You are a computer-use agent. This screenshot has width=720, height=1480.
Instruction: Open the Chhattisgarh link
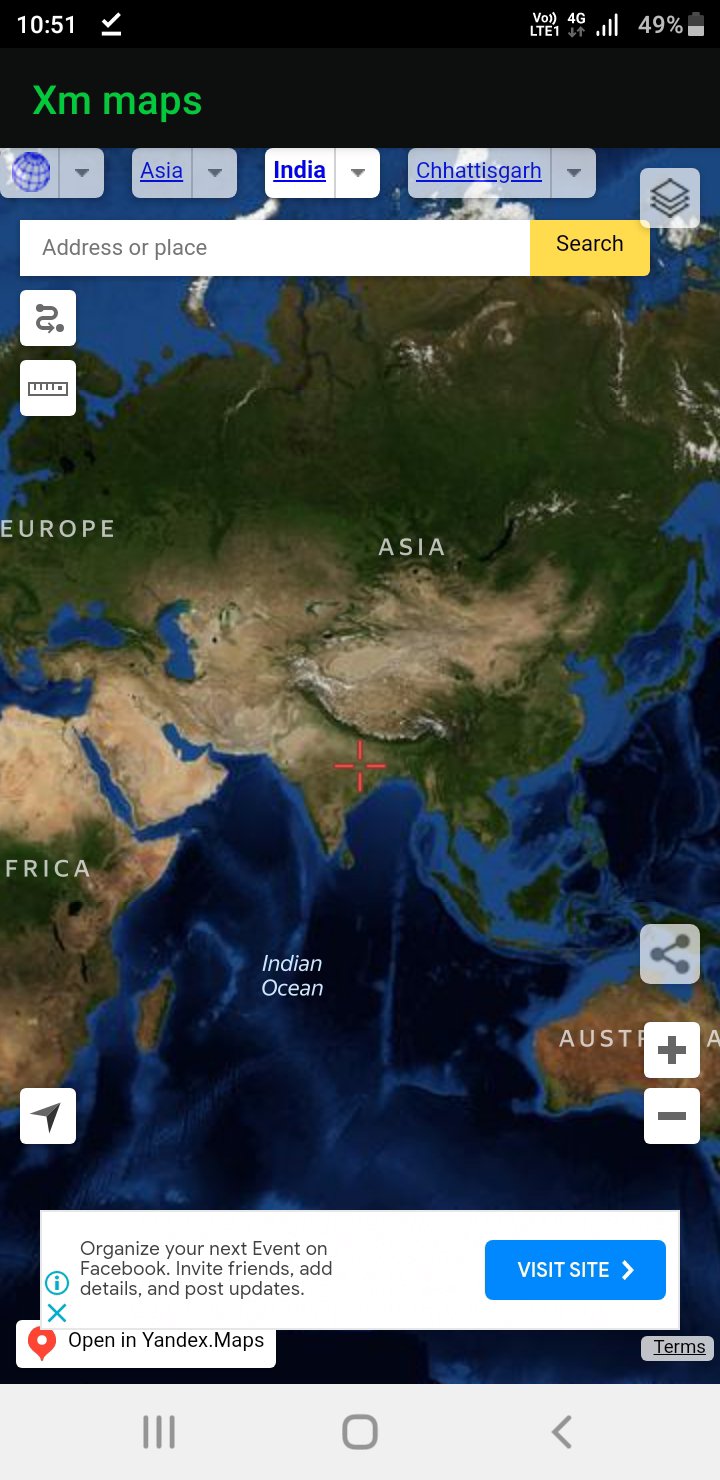point(478,171)
